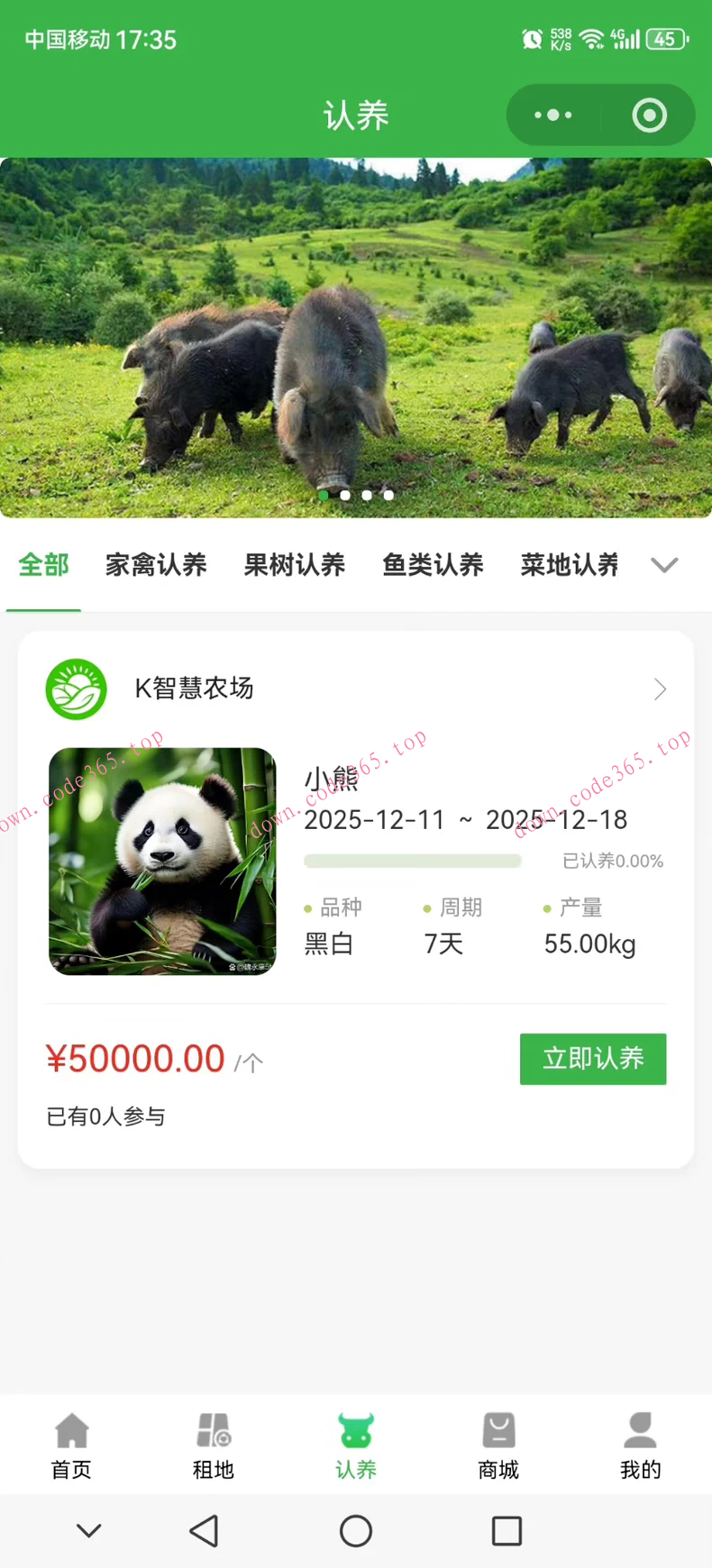Open the mini-program options via three-dot capsule

click(x=552, y=114)
